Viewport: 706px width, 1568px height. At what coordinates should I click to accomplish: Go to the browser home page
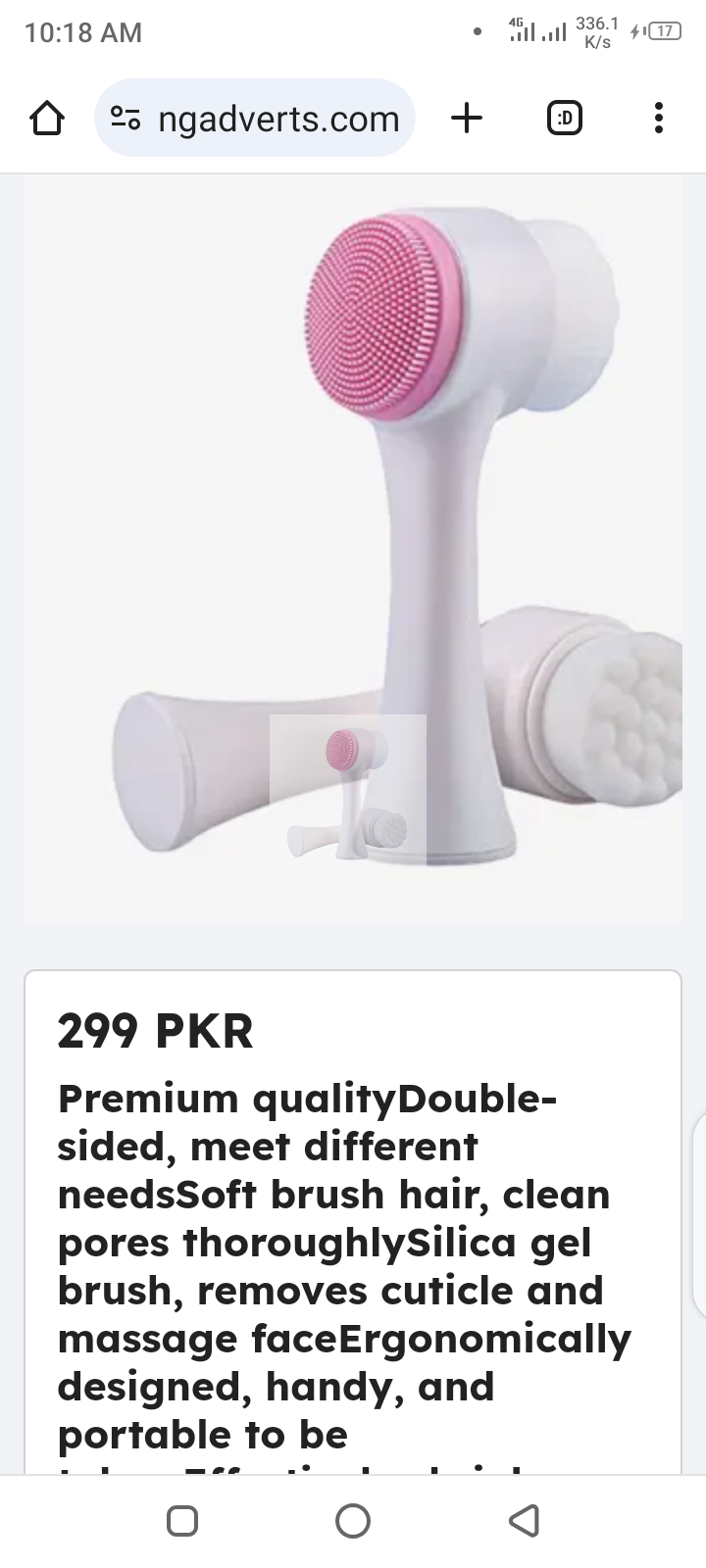pyautogui.click(x=47, y=119)
